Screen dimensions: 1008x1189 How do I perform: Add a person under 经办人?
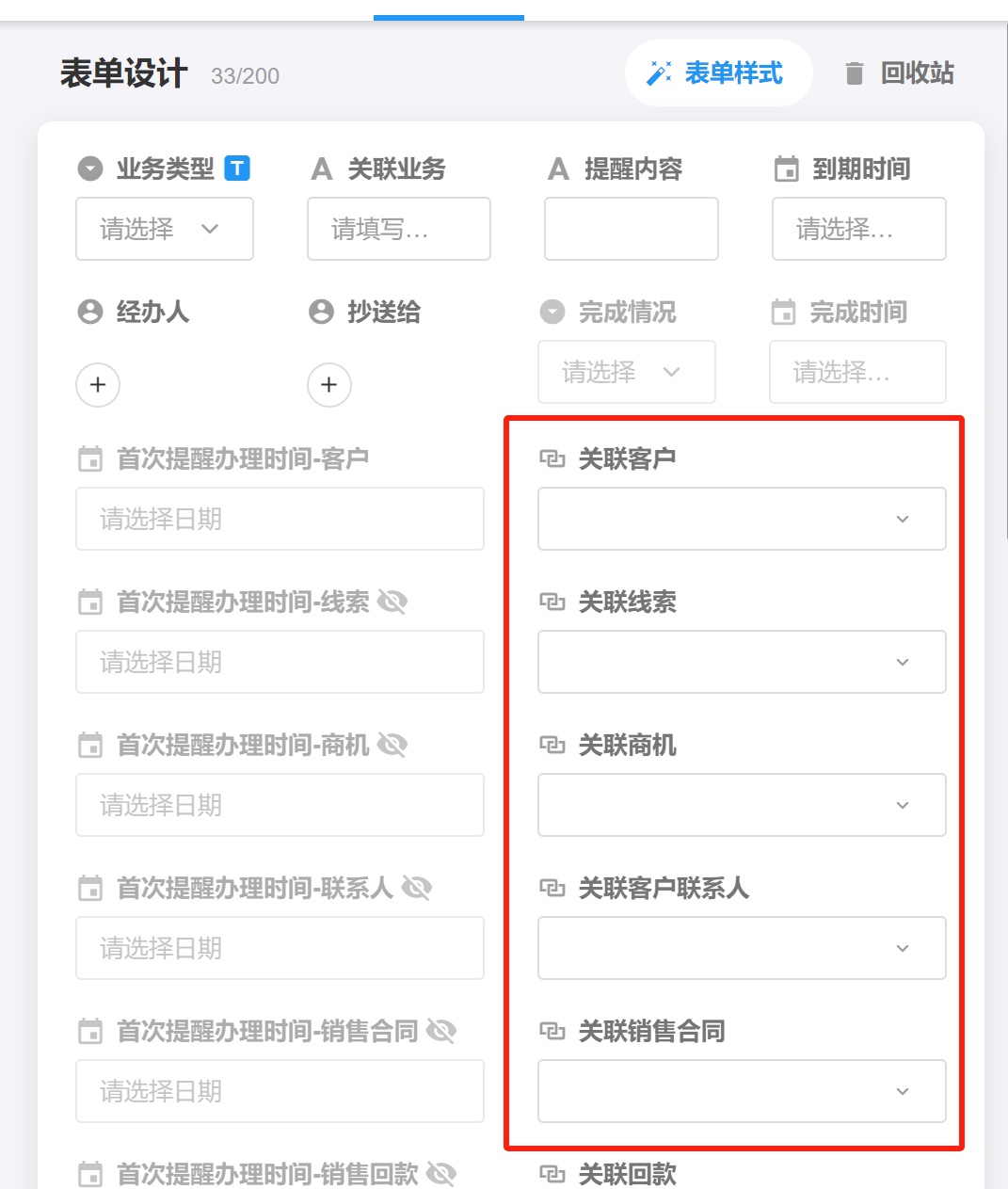point(98,385)
